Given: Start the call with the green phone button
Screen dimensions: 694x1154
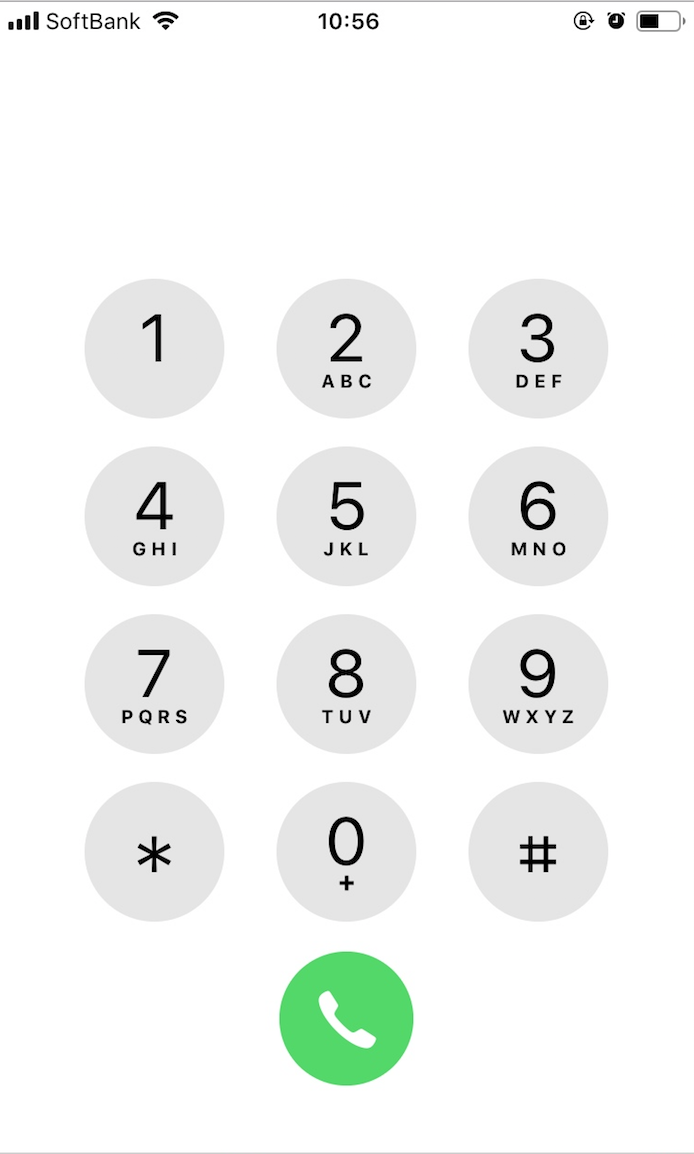Looking at the screenshot, I should pos(347,1019).
